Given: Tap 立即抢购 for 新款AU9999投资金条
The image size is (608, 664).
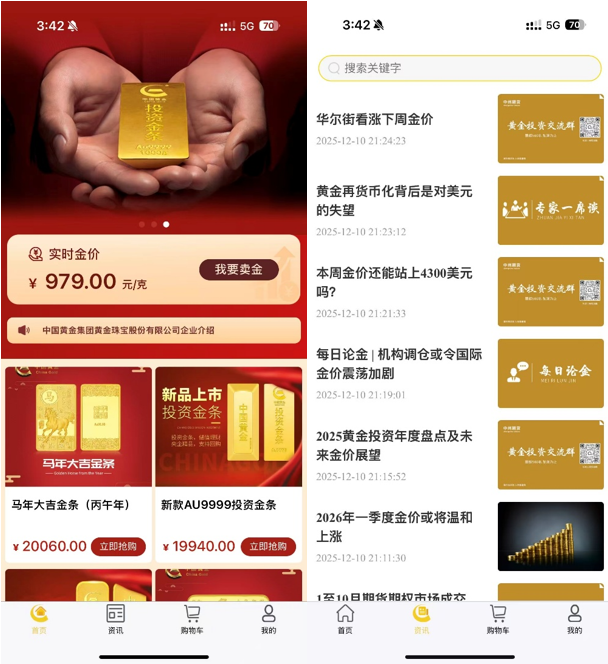Looking at the screenshot, I should pos(269,546).
